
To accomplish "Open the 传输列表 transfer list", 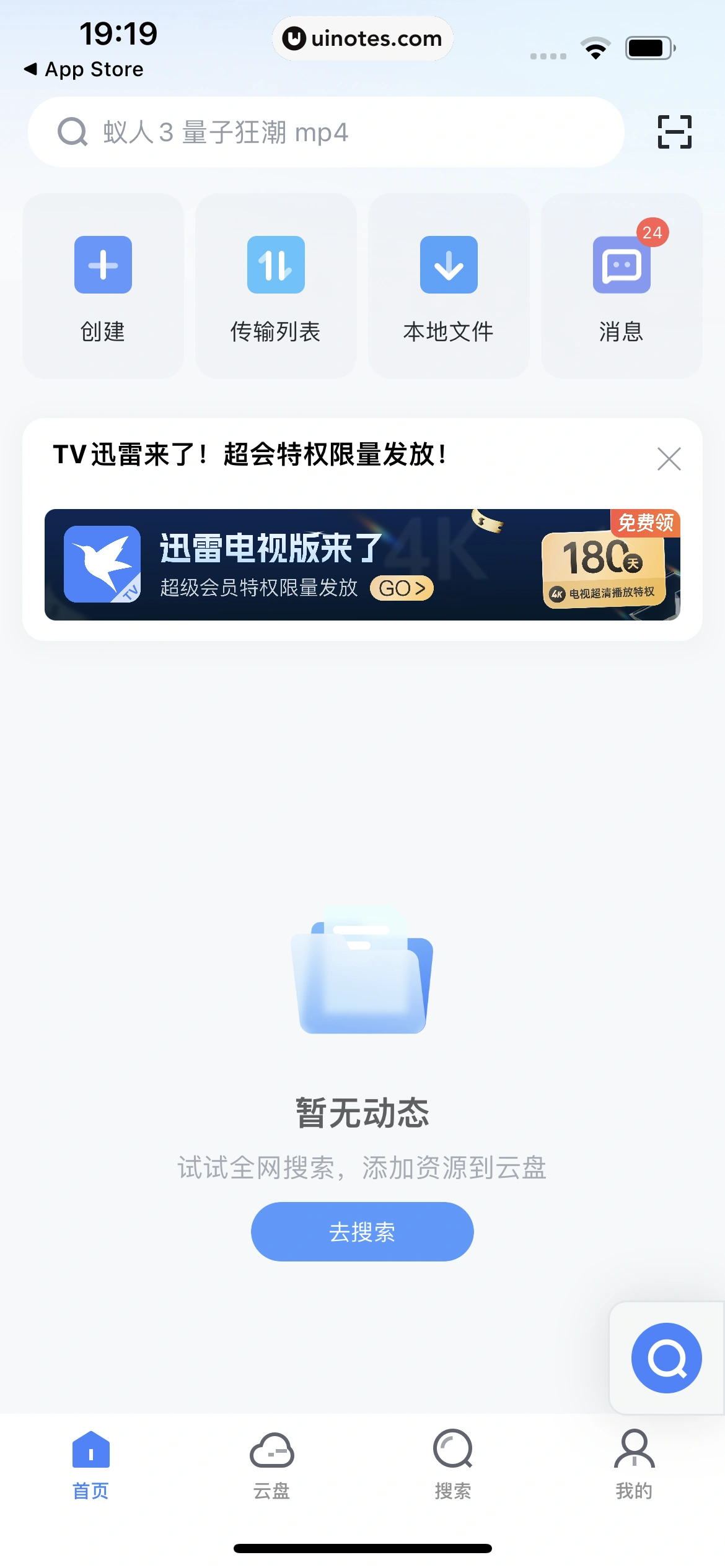I will [276, 286].
